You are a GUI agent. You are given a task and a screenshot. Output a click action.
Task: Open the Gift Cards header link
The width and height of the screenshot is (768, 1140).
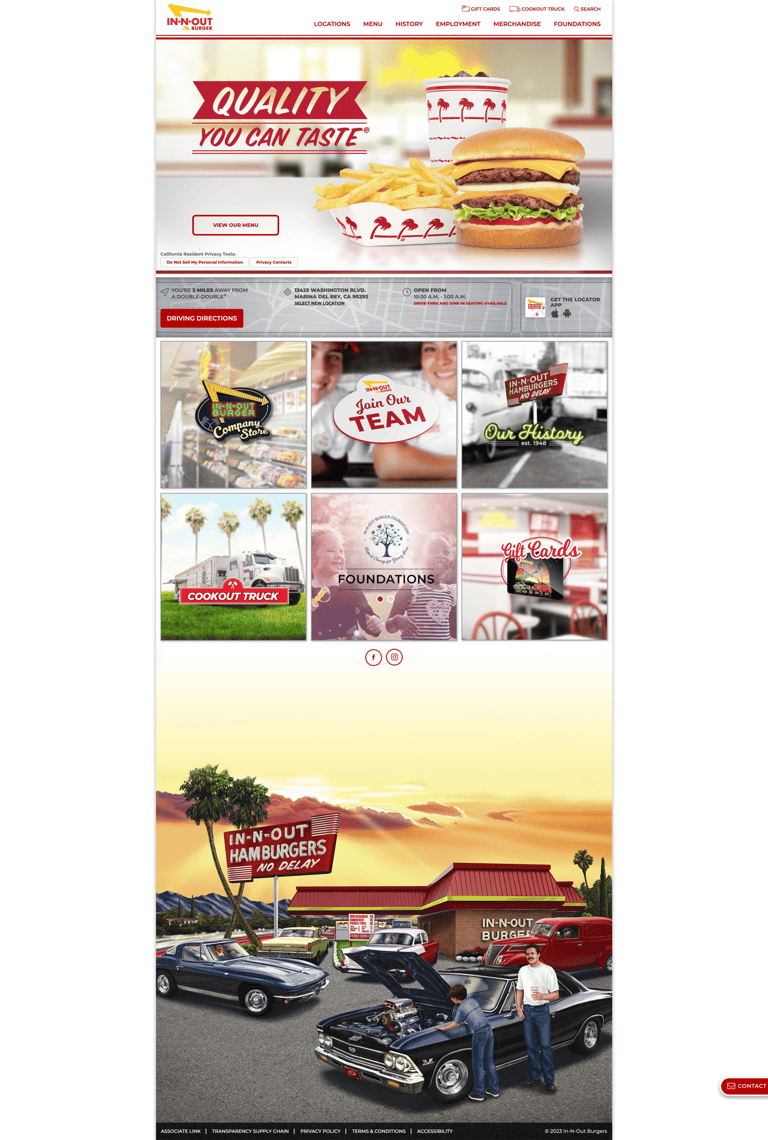pos(481,9)
